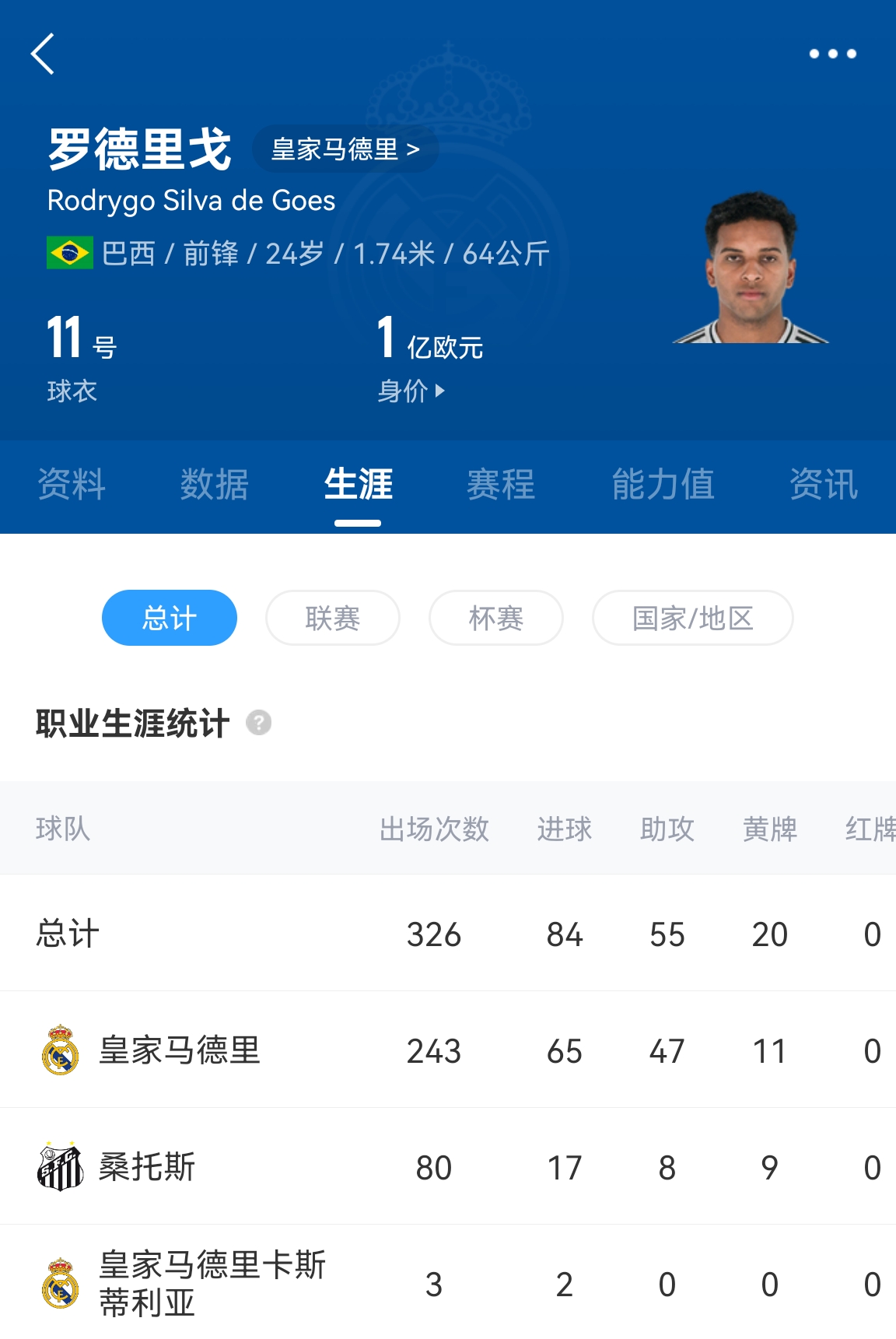The width and height of the screenshot is (896, 1339).
Task: Open the 皇家马德里 career row
Action: click(179, 1050)
